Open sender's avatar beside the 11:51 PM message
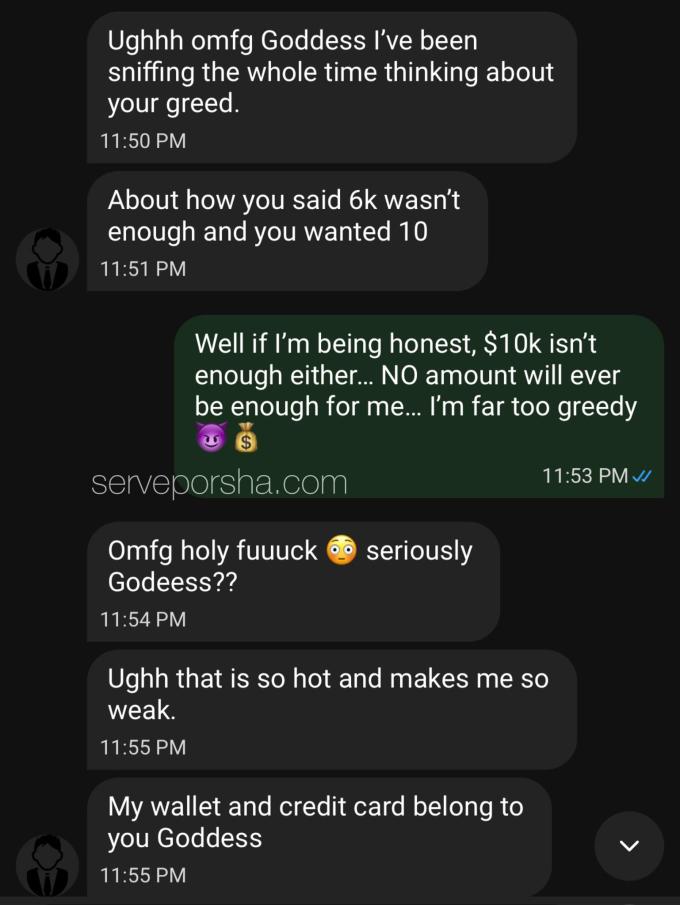This screenshot has width=680, height=905. (47, 259)
